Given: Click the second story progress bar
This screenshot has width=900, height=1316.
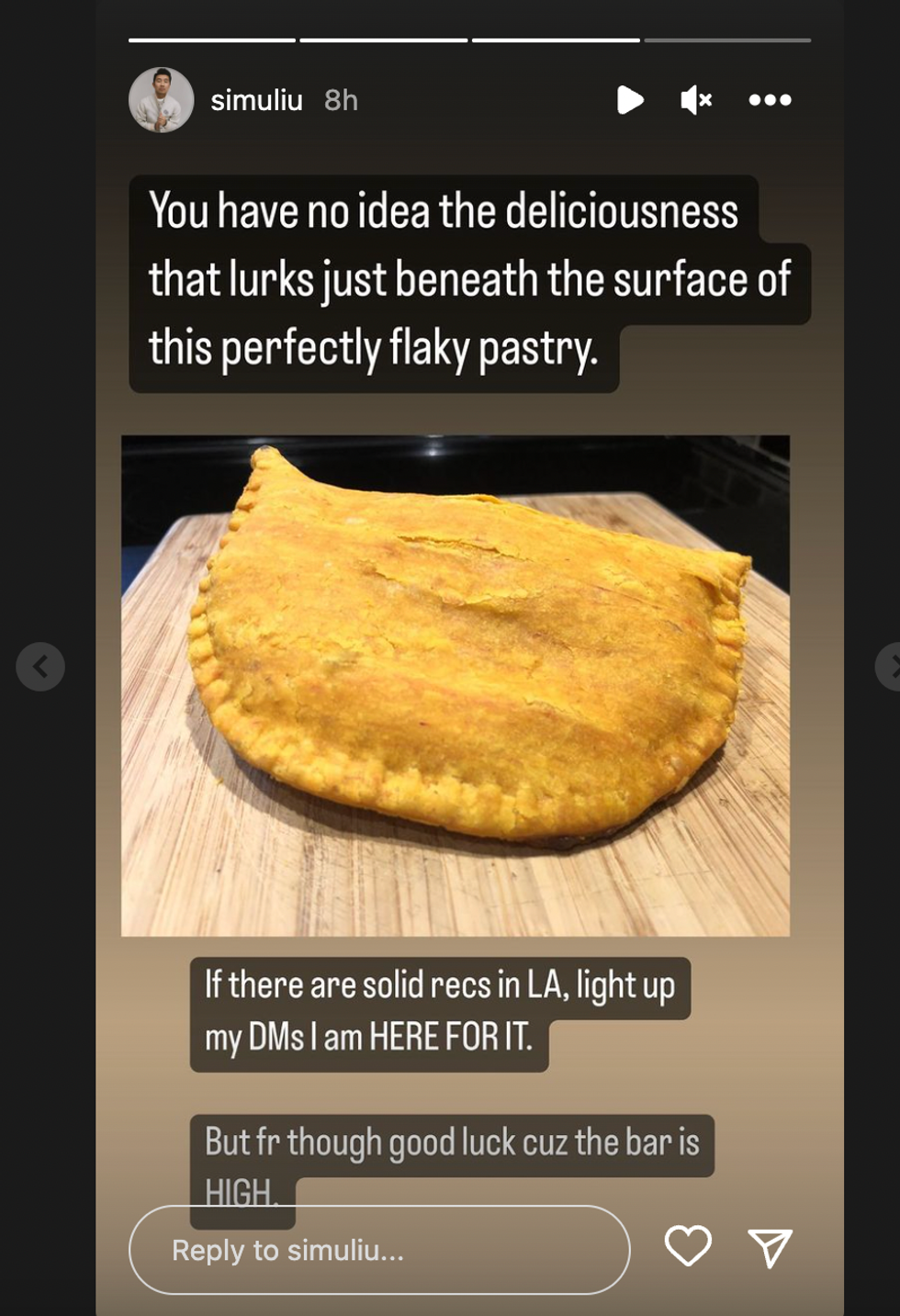Looking at the screenshot, I should click(x=382, y=39).
